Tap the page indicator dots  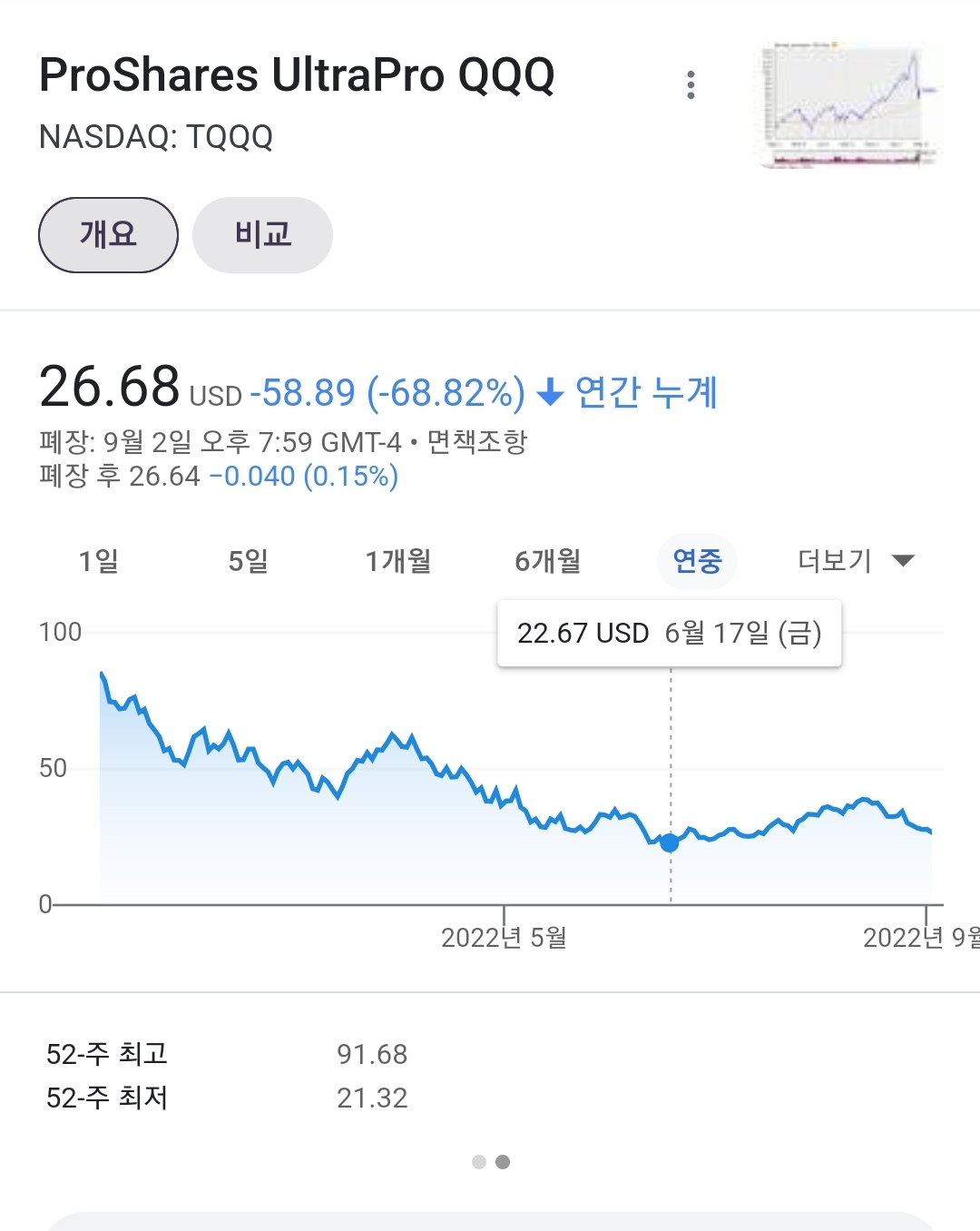491,1162
